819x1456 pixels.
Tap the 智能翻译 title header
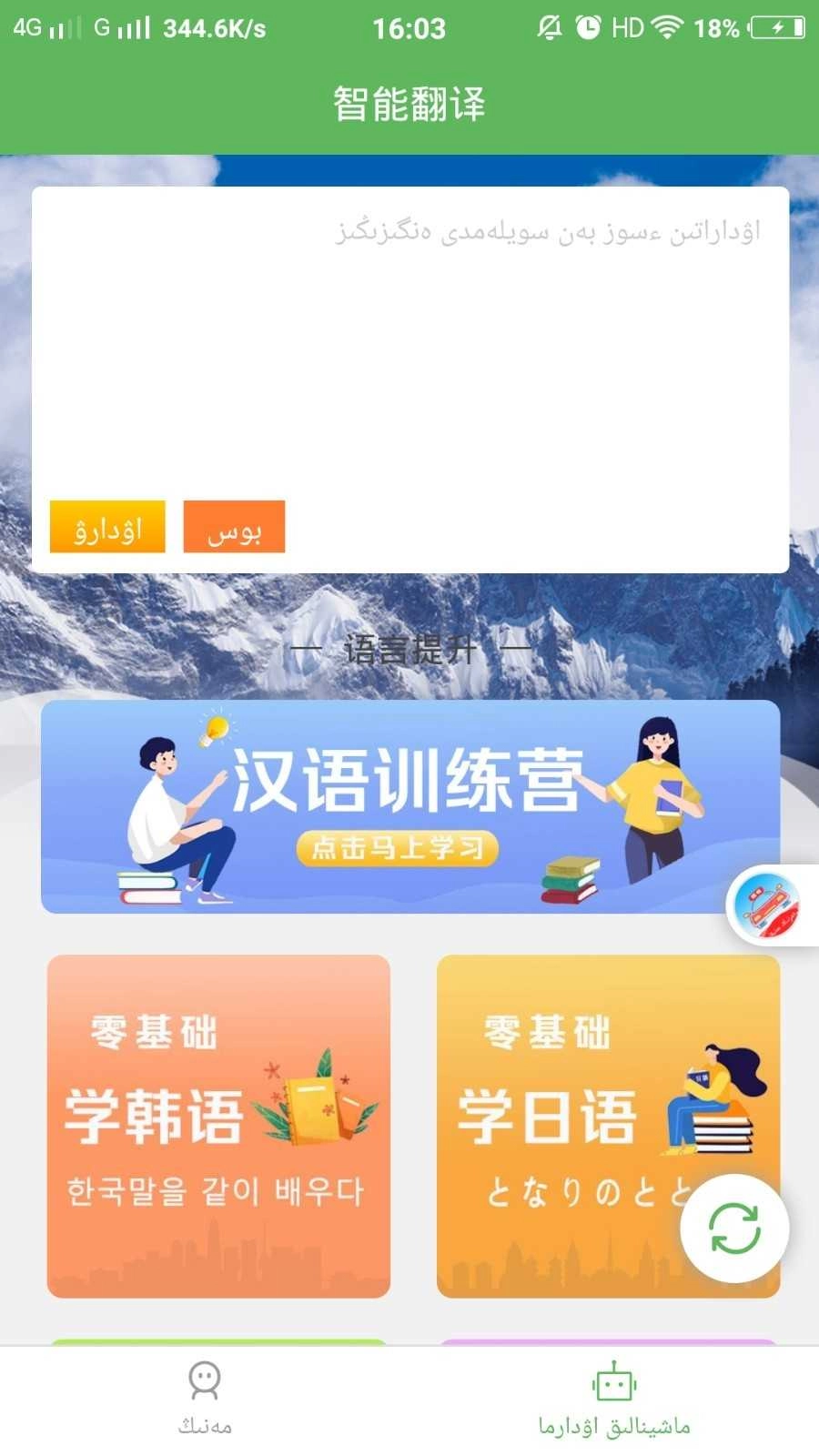tap(409, 104)
